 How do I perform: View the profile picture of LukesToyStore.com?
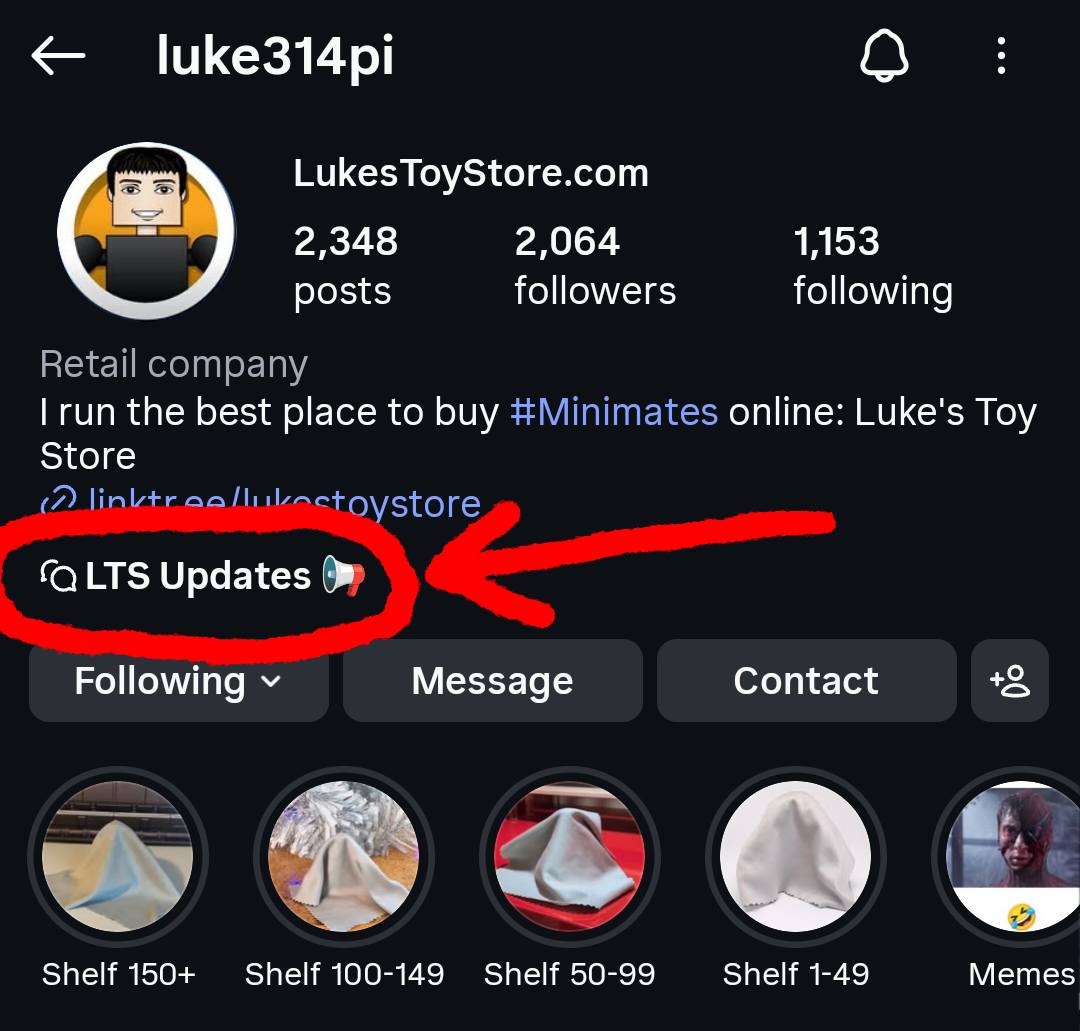click(146, 231)
